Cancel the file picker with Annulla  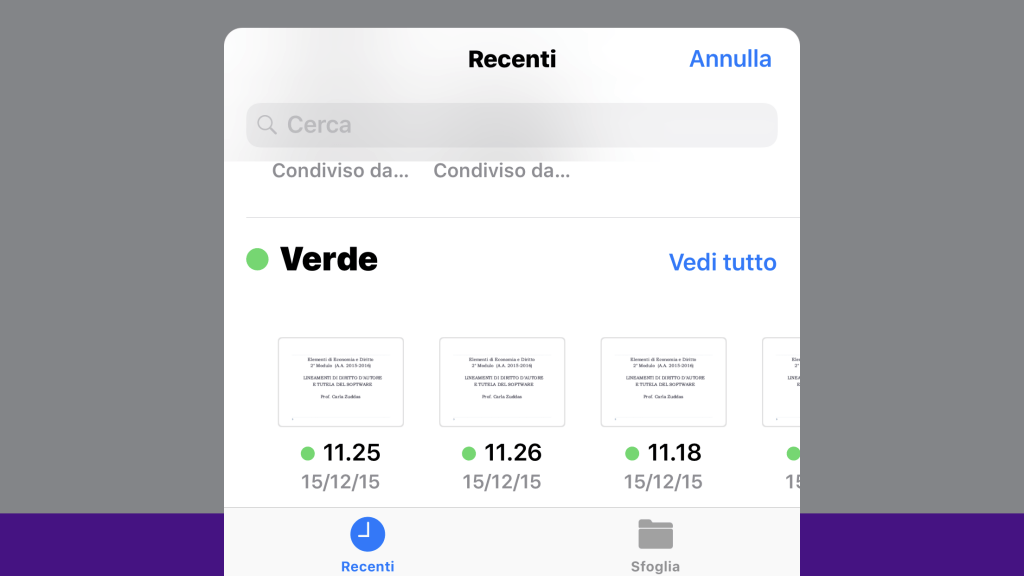point(730,59)
